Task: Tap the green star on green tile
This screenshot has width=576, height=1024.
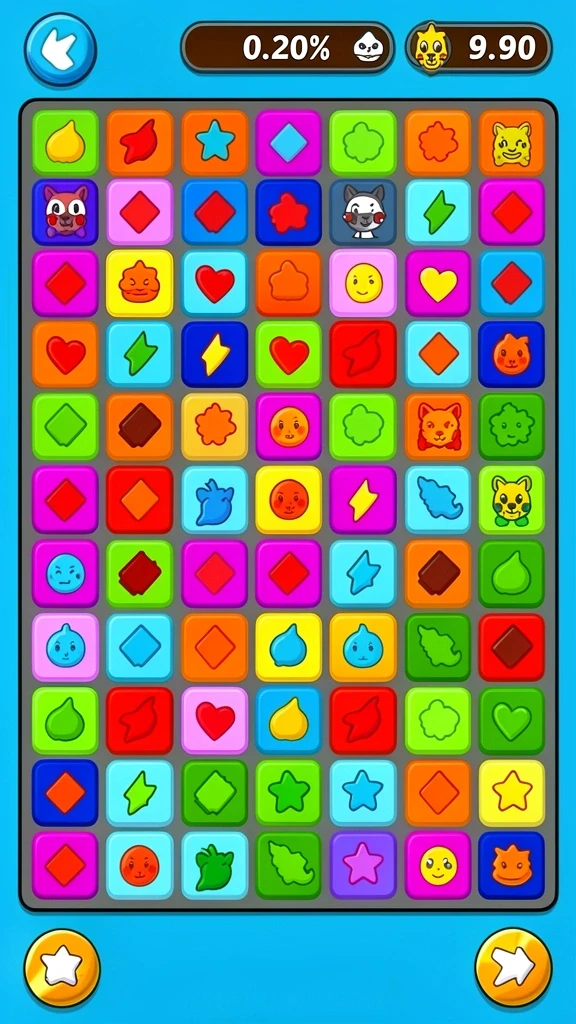Action: pyautogui.click(x=289, y=792)
